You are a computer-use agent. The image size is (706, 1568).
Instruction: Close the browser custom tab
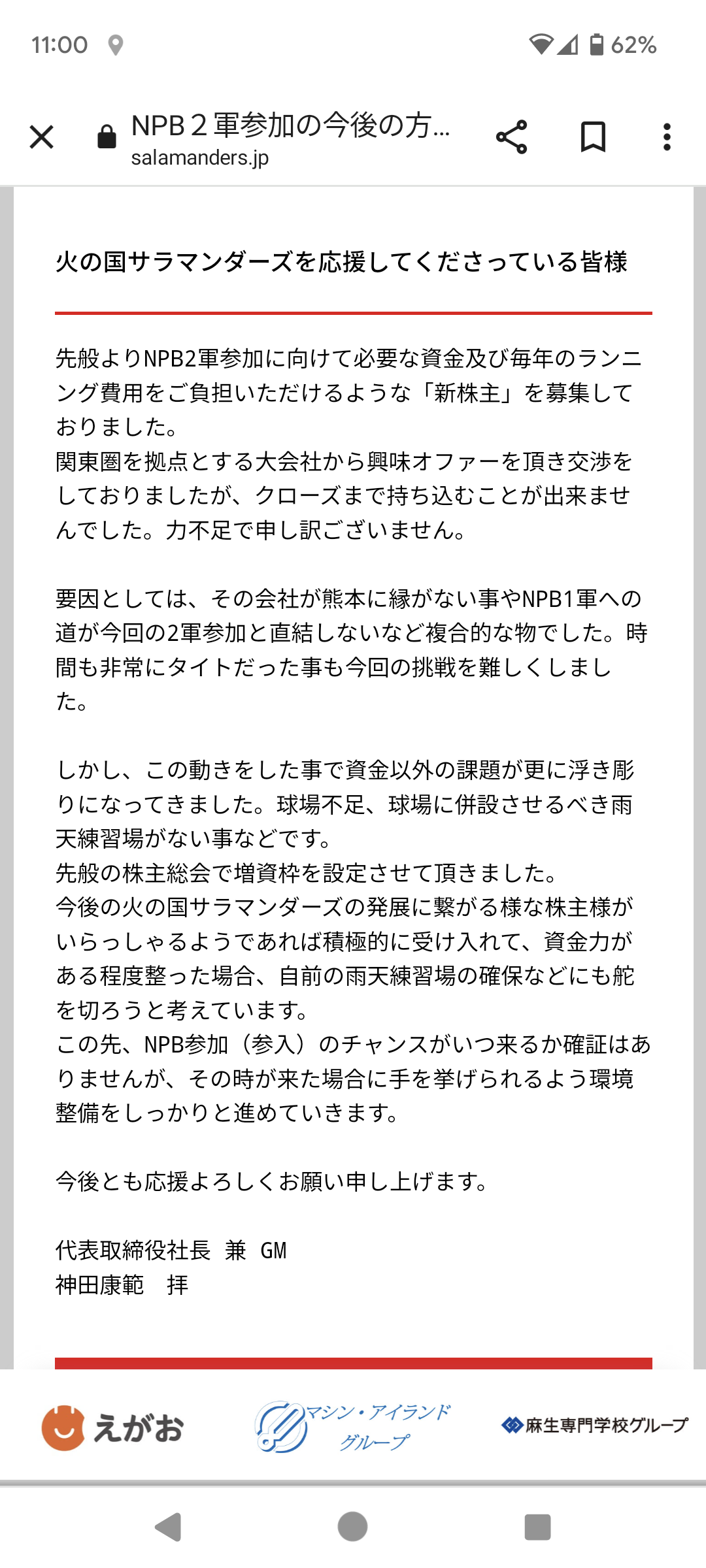click(42, 137)
